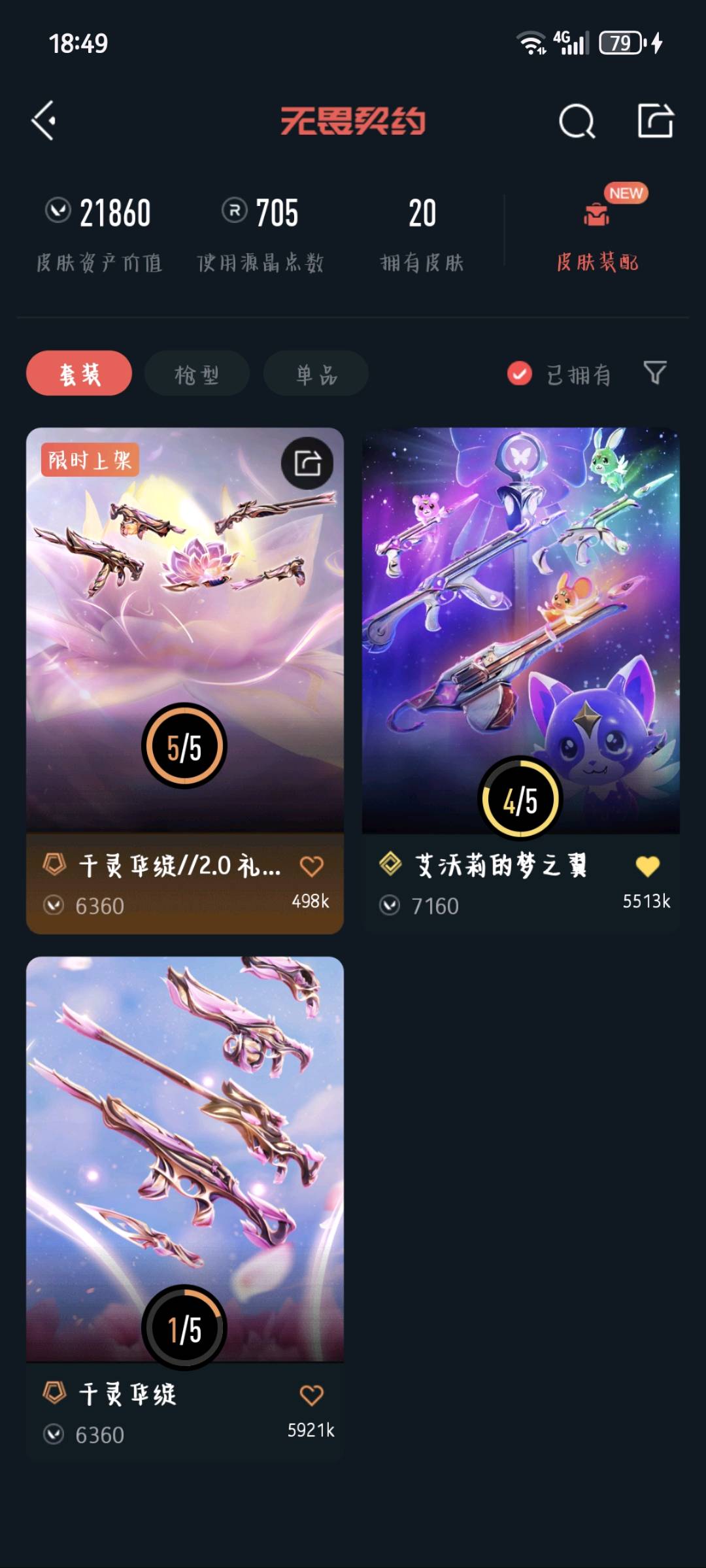Switch to the 枪型 tab
This screenshot has width=706, height=1568.
point(197,373)
